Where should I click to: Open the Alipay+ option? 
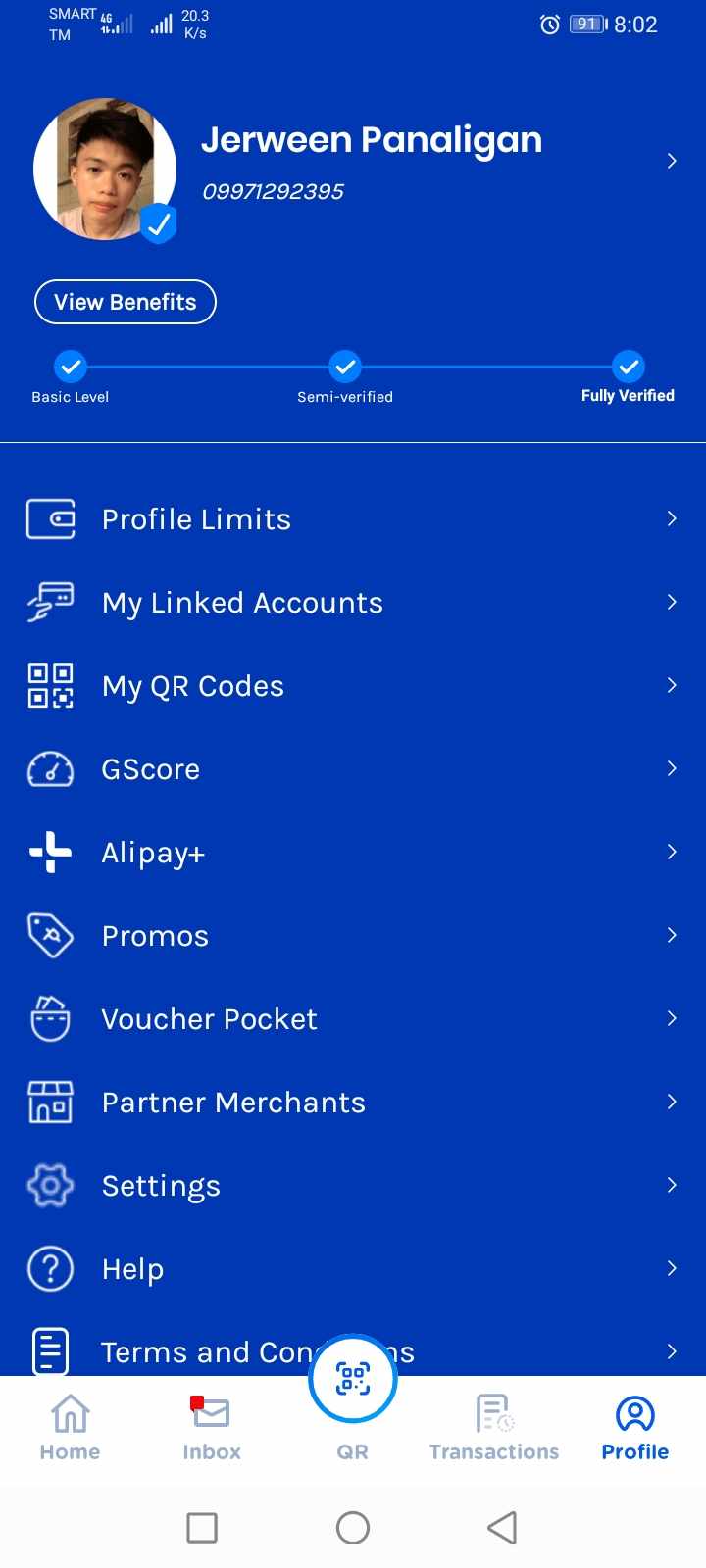point(154,853)
